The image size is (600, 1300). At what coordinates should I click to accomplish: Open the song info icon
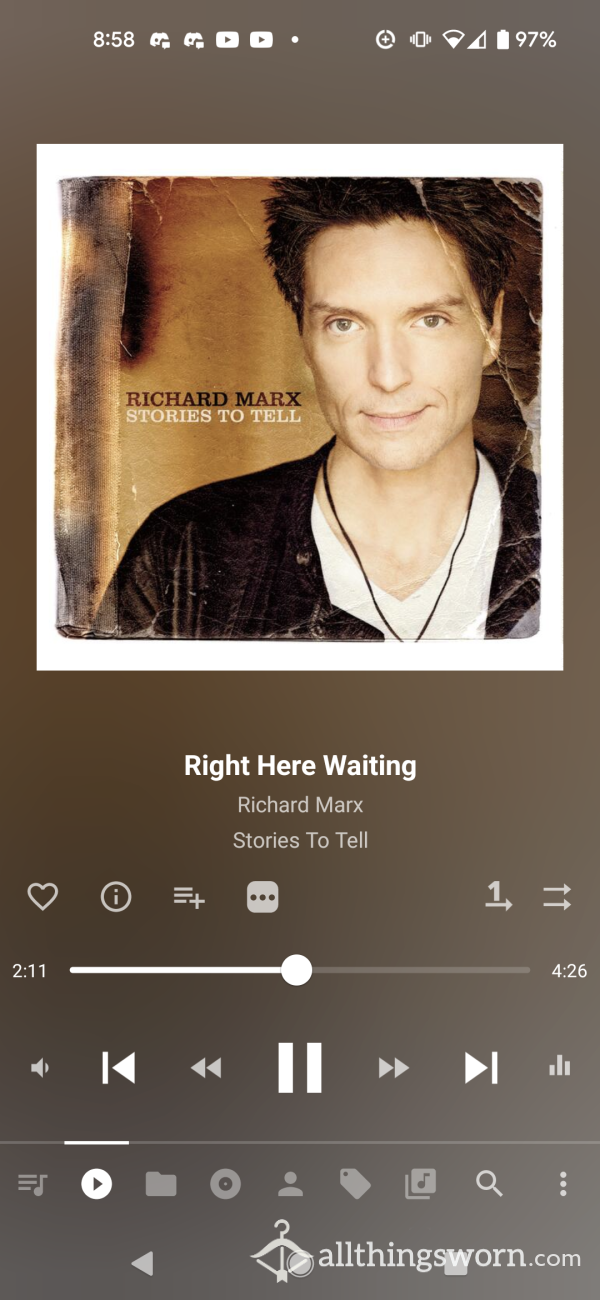tap(116, 897)
